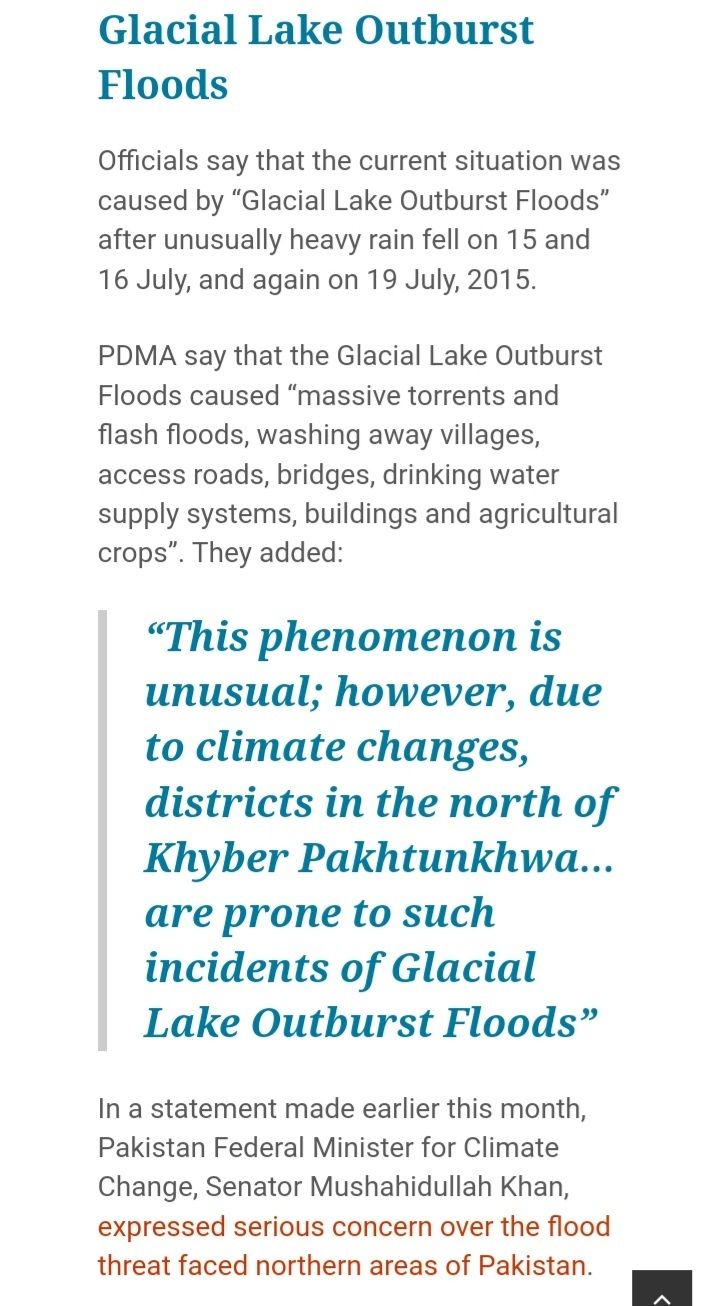
Task: Open the link about the flood threat concern
Action: pyautogui.click(x=353, y=1226)
